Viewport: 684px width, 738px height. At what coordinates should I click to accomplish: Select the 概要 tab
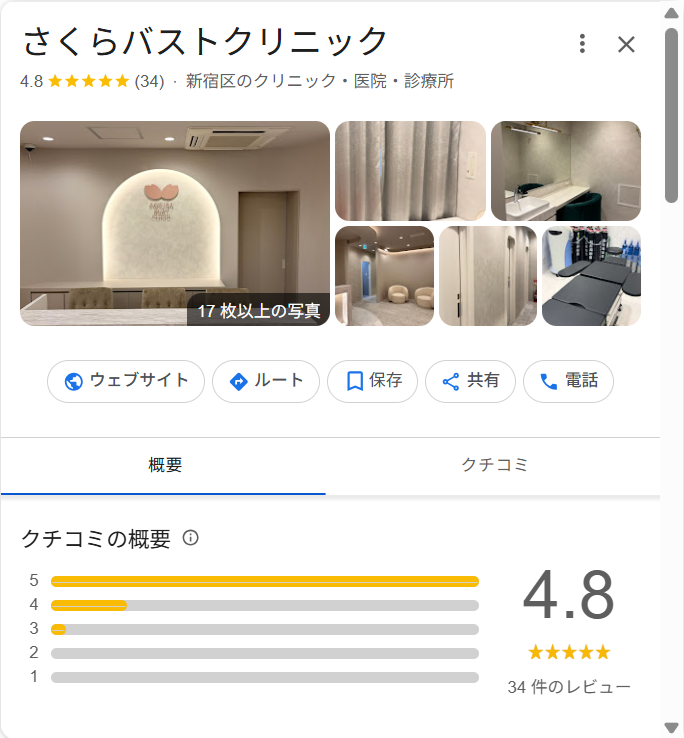coord(165,465)
